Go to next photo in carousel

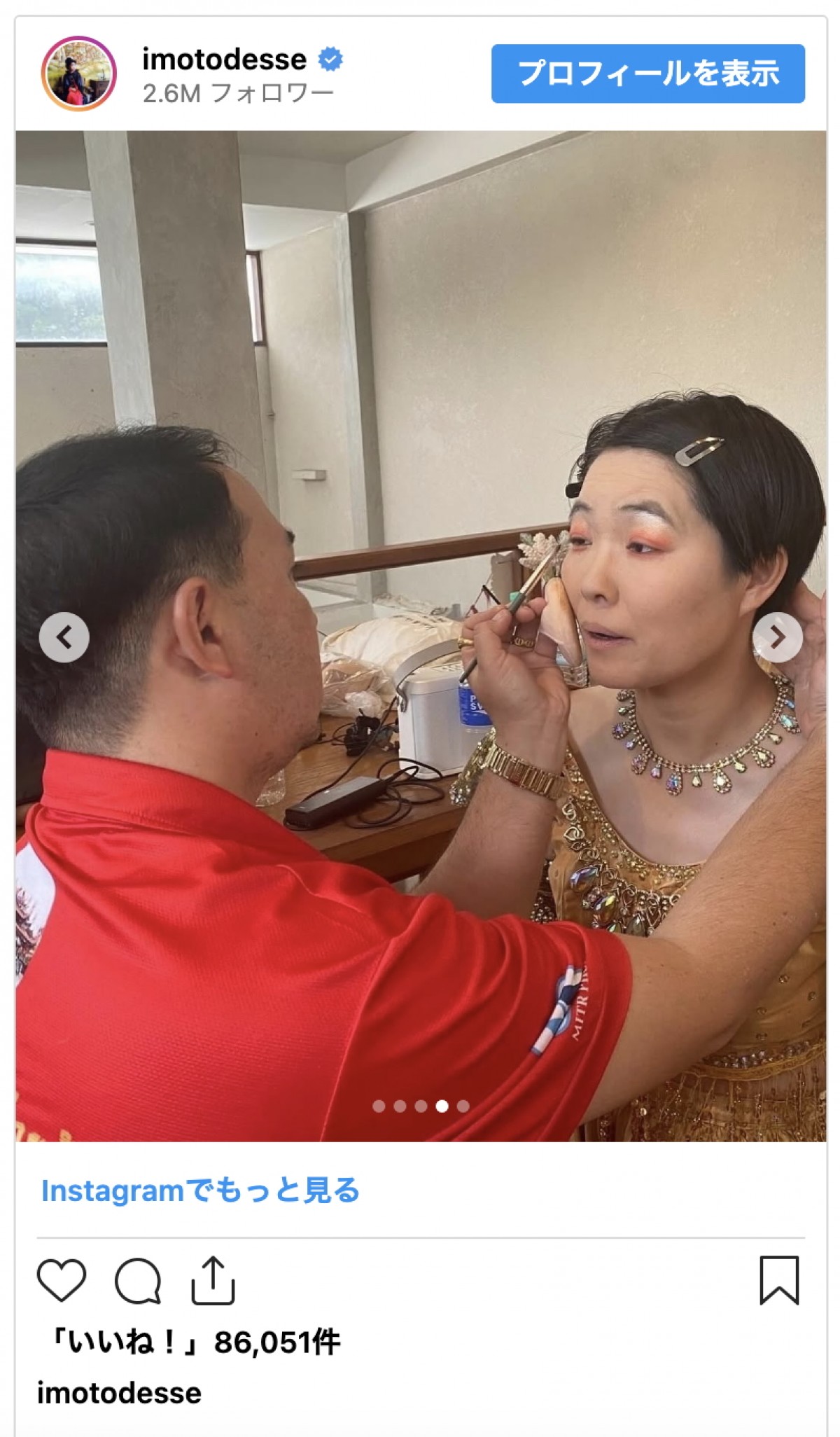tap(777, 637)
